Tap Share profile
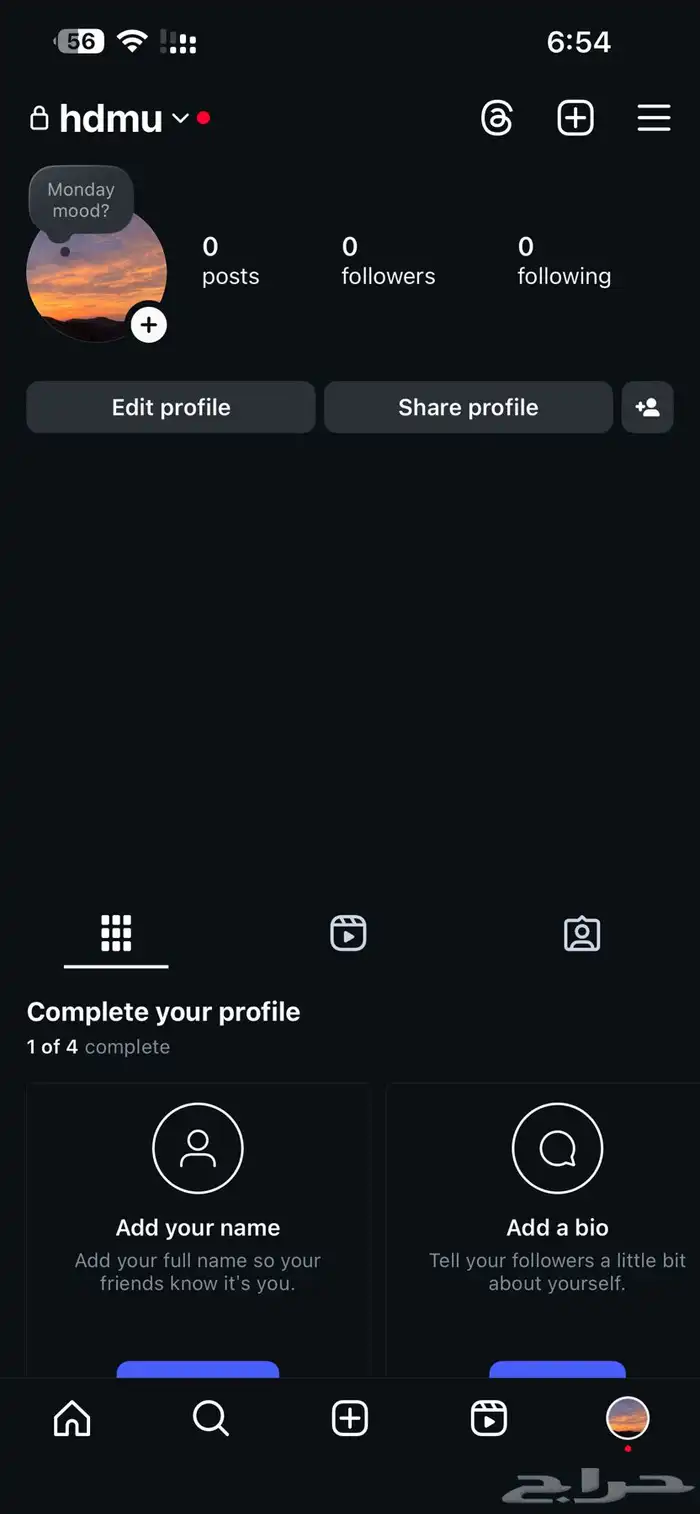Viewport: 700px width, 1514px height. click(x=468, y=407)
